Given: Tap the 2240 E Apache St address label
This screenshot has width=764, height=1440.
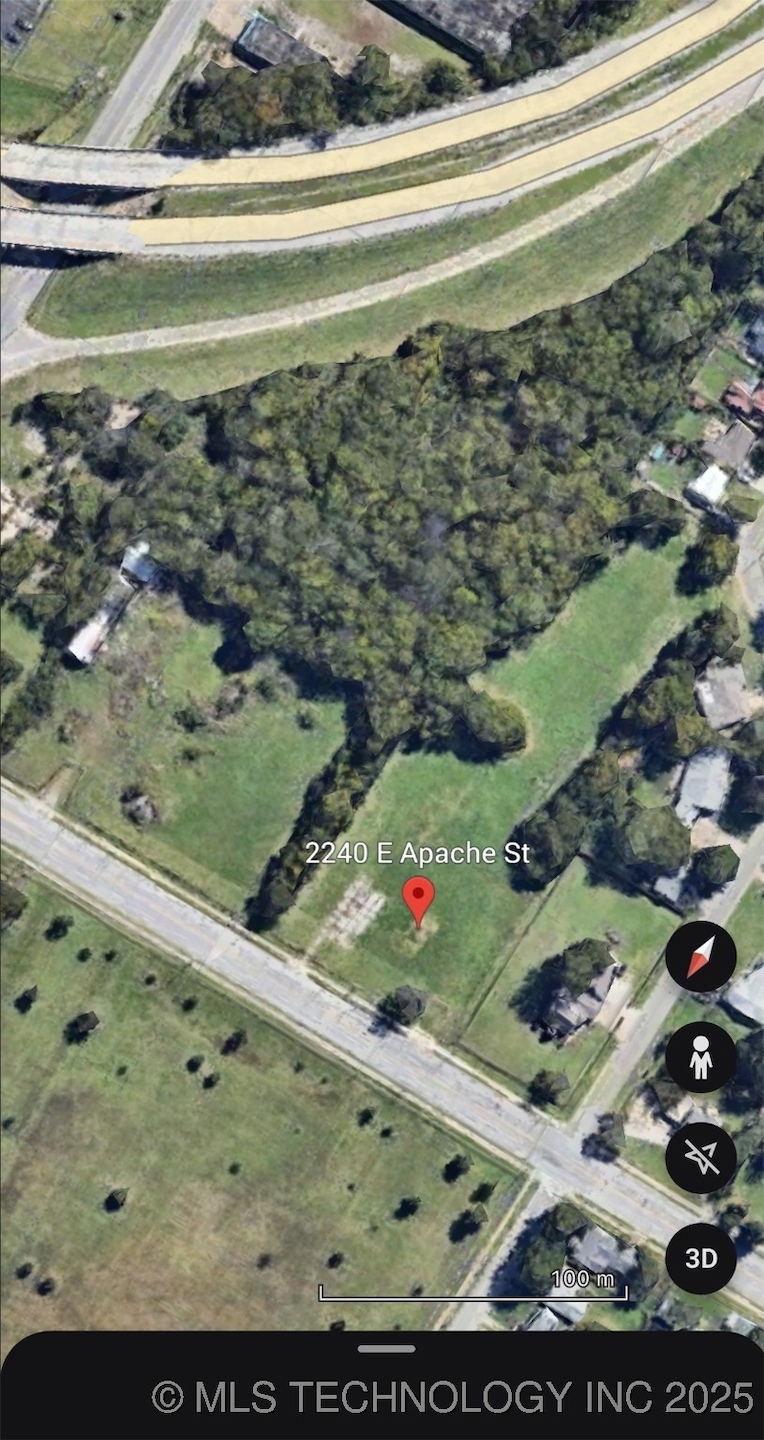Looking at the screenshot, I should [420, 854].
